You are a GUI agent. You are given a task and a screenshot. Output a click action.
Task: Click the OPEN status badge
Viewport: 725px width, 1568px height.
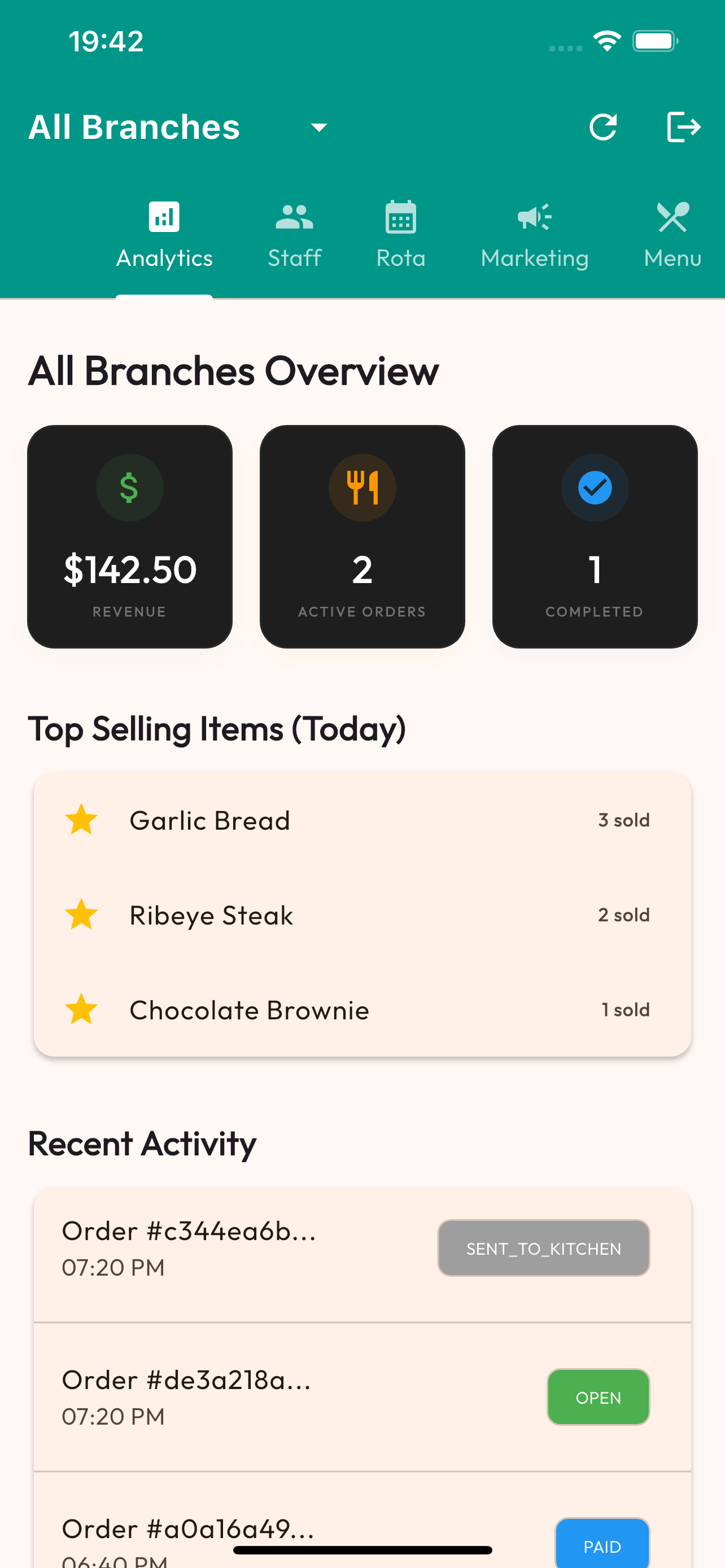click(x=598, y=1398)
